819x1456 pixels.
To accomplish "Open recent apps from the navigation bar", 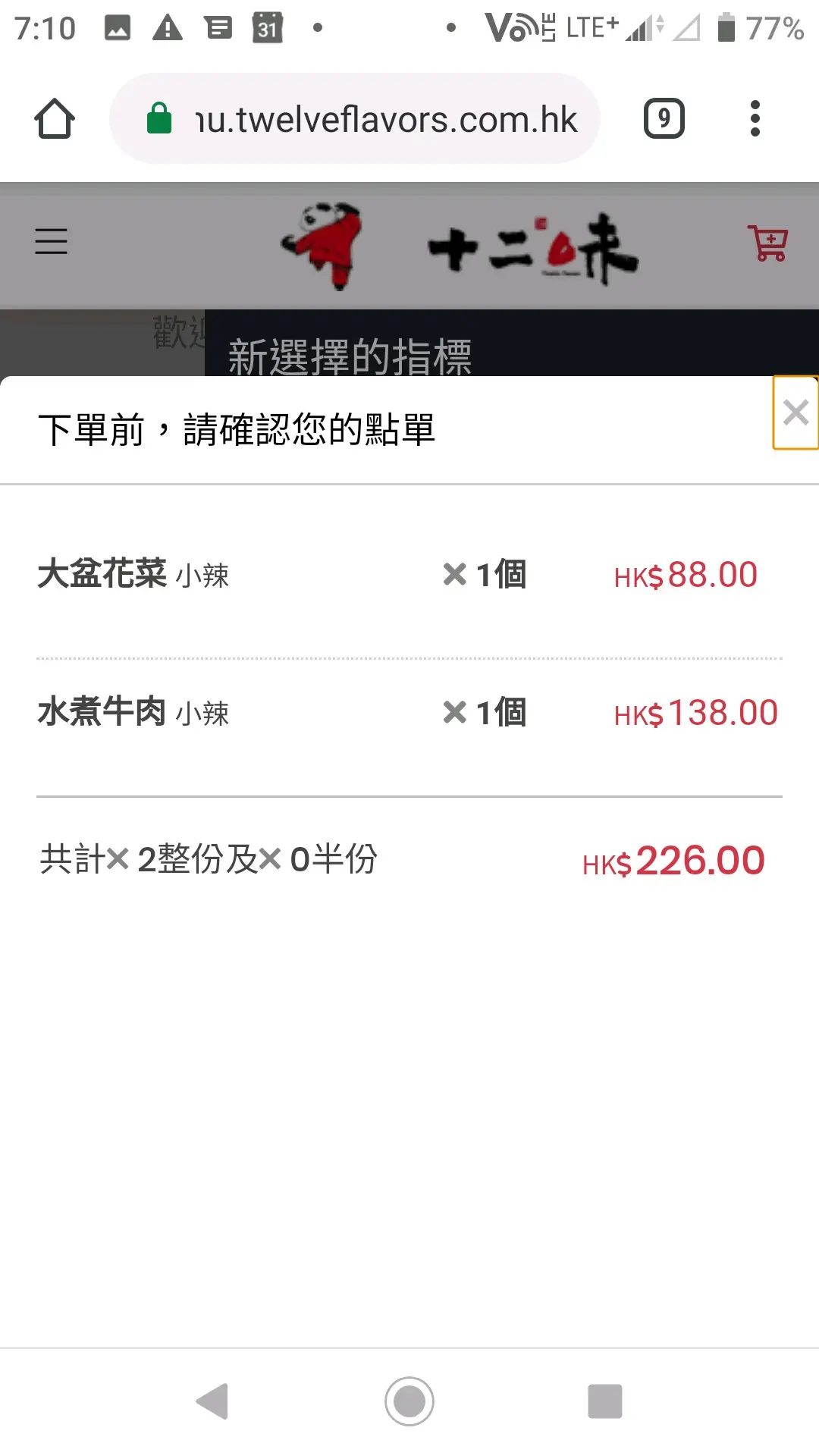I will (x=605, y=1401).
